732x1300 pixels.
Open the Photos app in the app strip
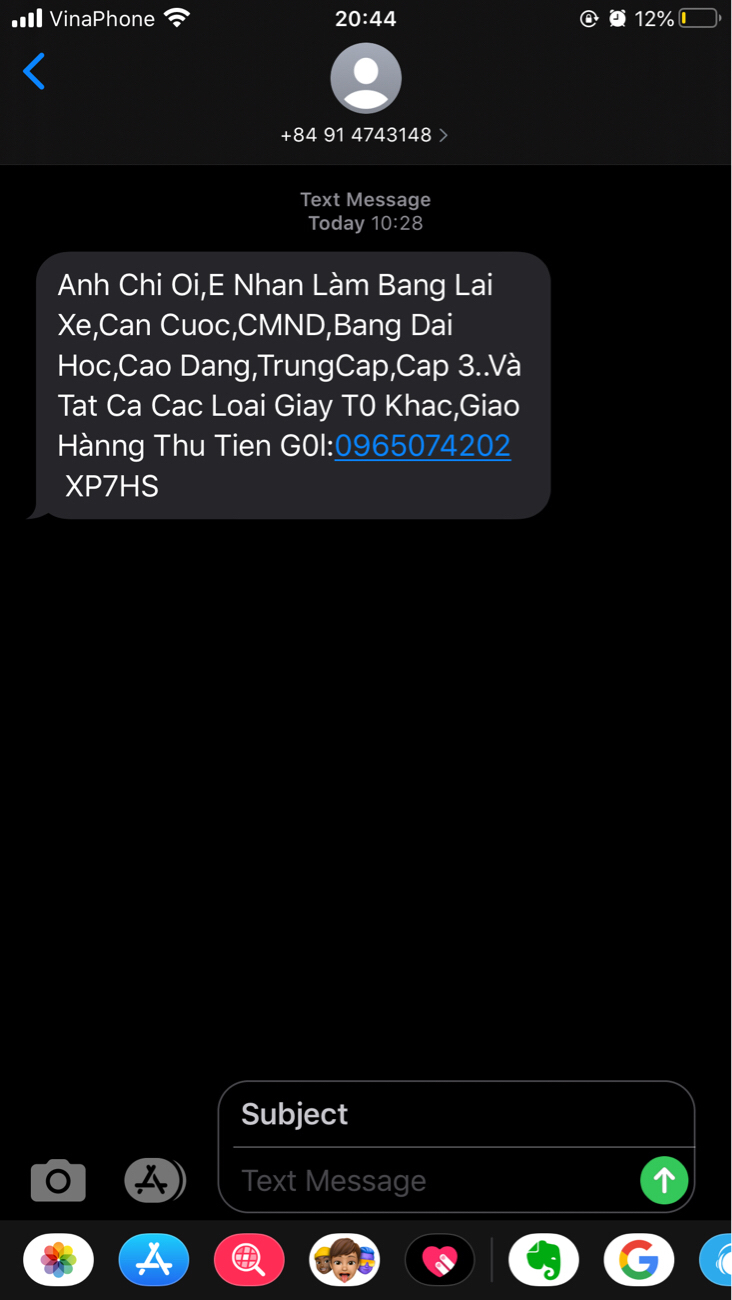coord(58,1260)
